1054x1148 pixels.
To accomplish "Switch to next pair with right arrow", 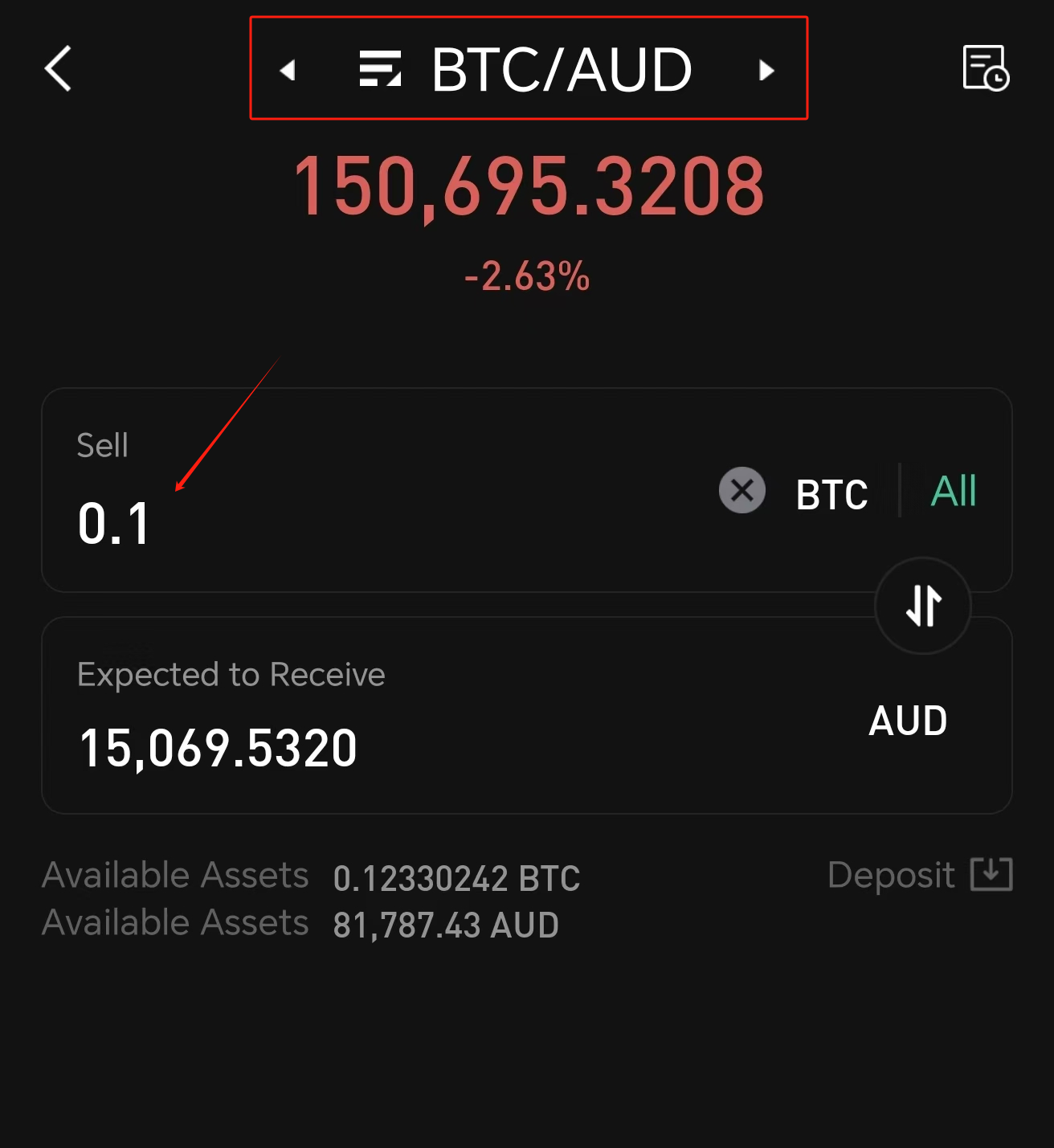I will coord(766,71).
